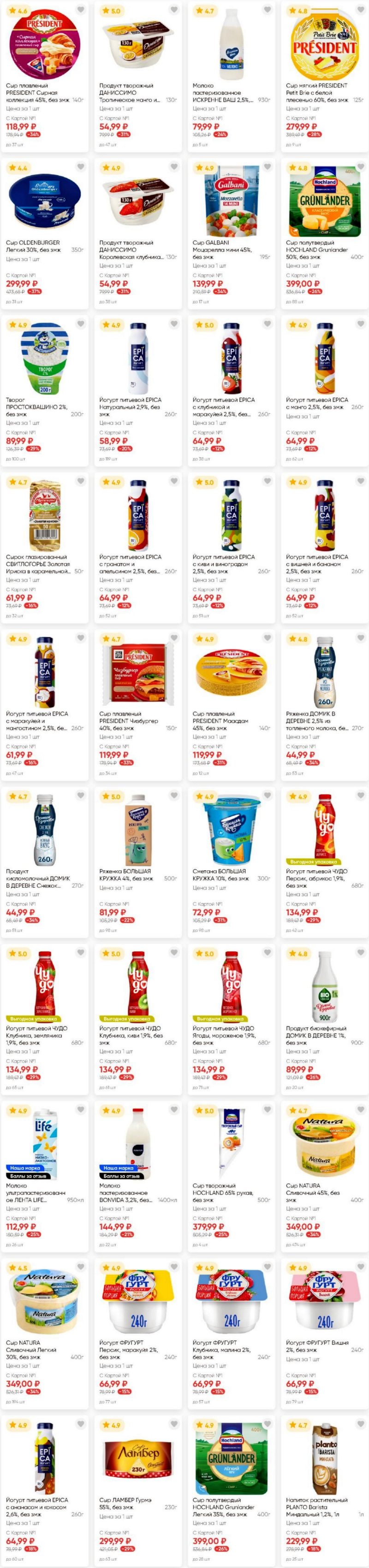This screenshot has width=369, height=1568.
Task: Add OLDENBURGER Легкий 30% cheese to favorites
Action: [x=80, y=167]
